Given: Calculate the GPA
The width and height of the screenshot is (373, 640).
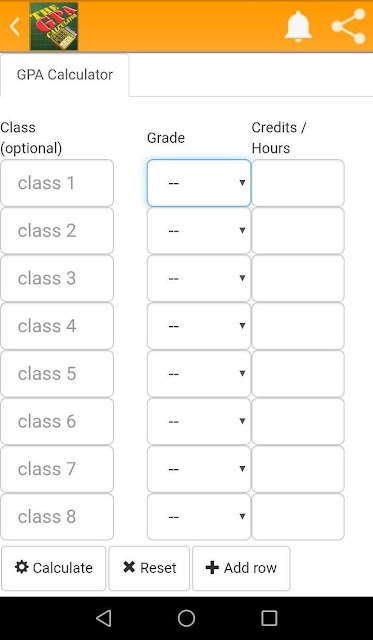Looking at the screenshot, I should [53, 568].
